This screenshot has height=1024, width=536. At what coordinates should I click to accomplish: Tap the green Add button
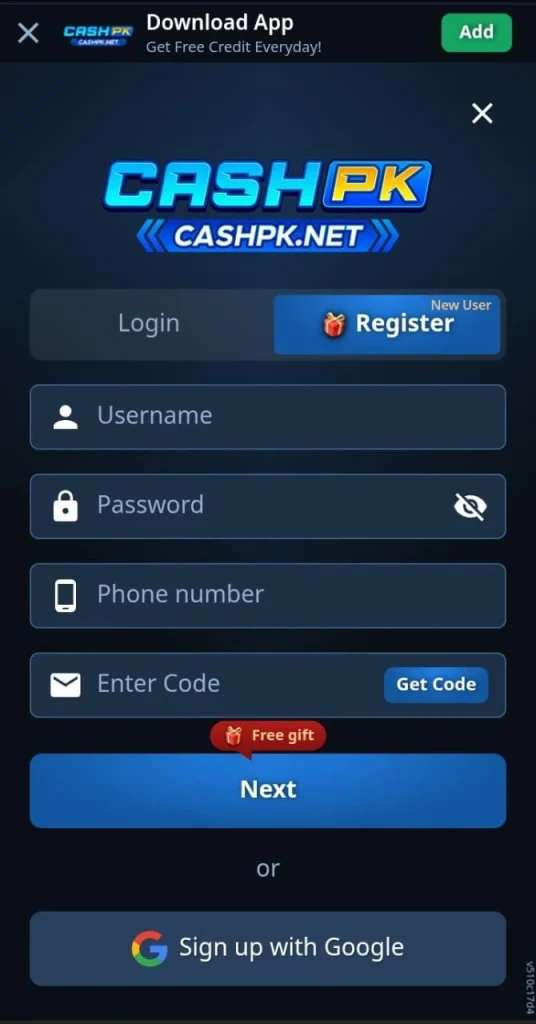pos(477,32)
